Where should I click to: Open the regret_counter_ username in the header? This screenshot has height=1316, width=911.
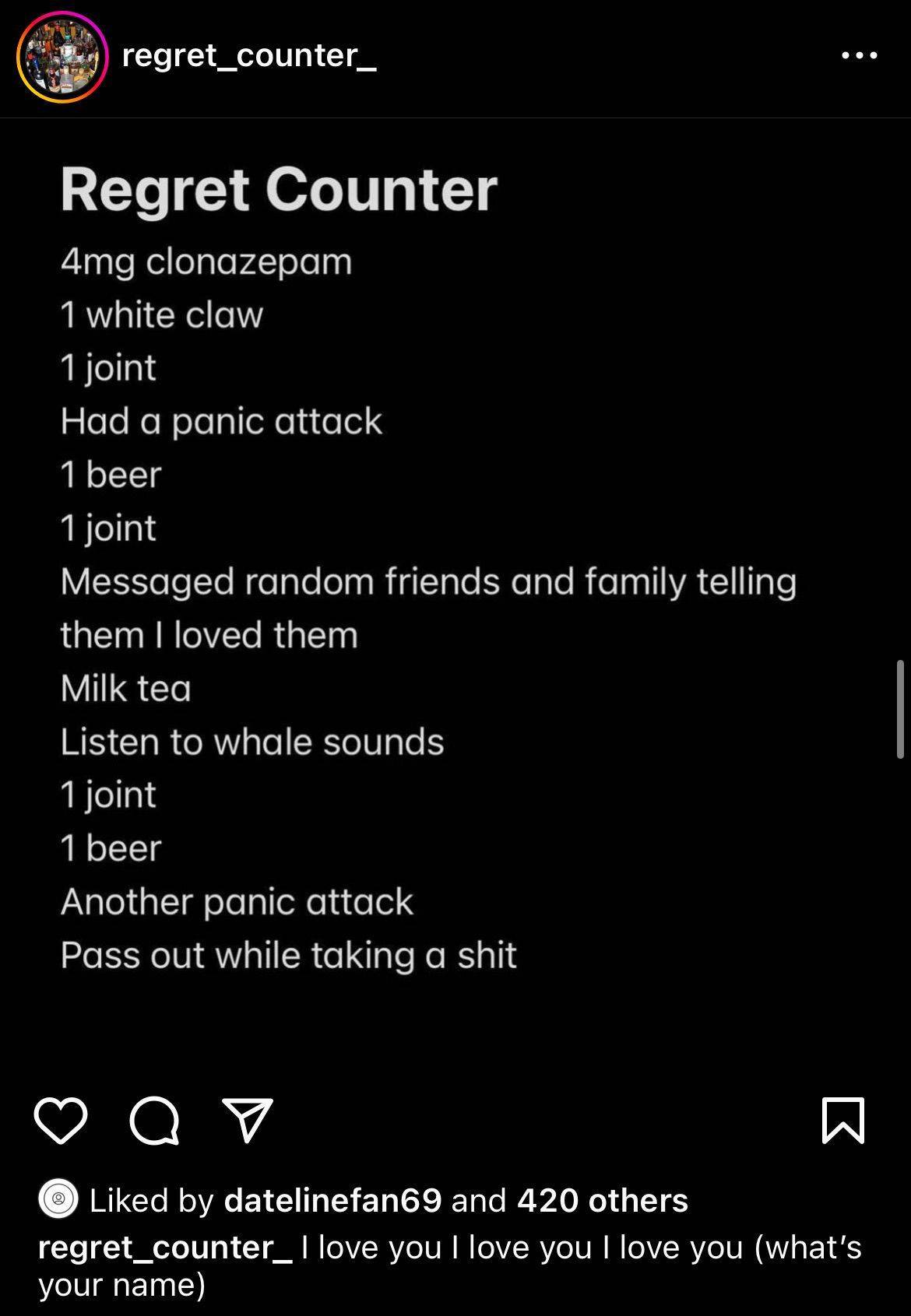(x=249, y=56)
